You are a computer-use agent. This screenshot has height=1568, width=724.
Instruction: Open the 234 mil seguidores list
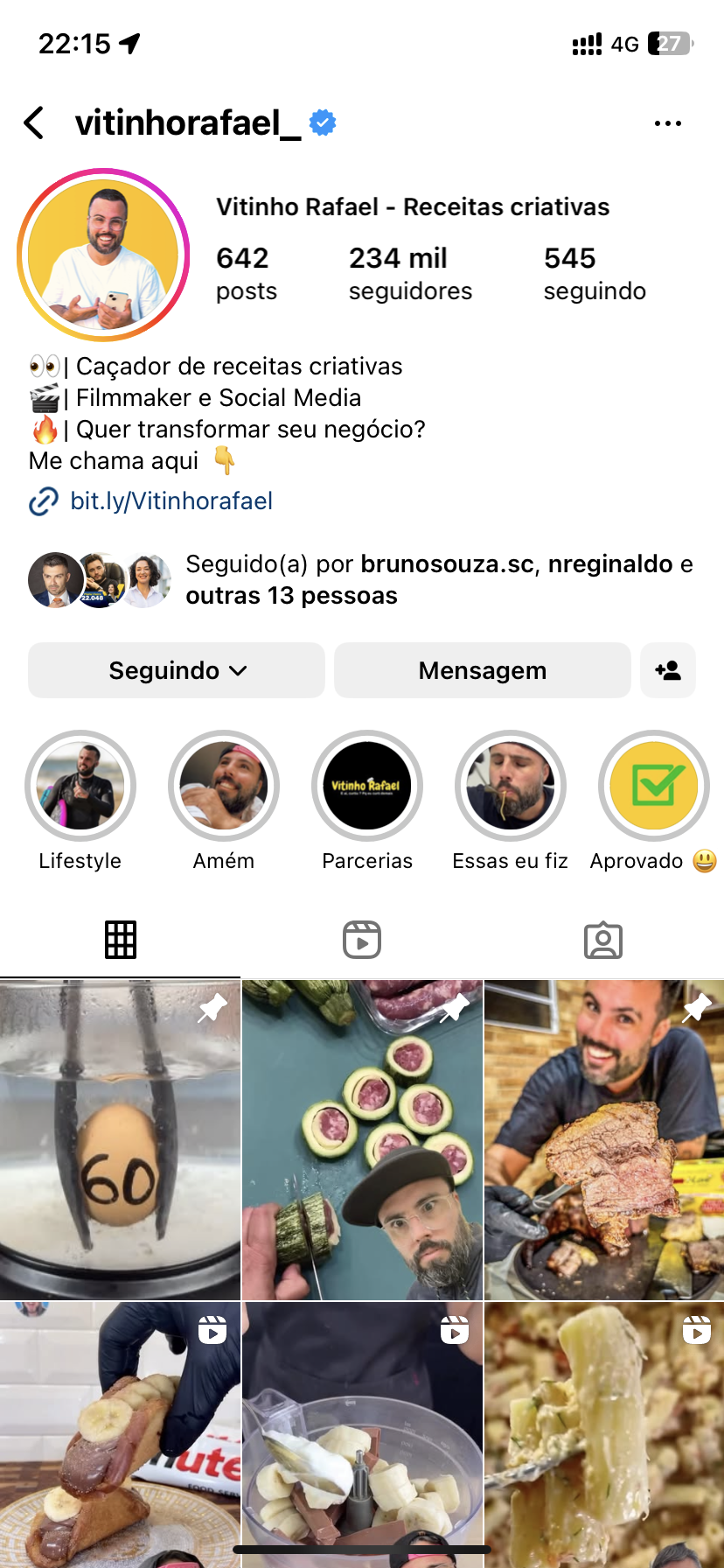pos(409,273)
